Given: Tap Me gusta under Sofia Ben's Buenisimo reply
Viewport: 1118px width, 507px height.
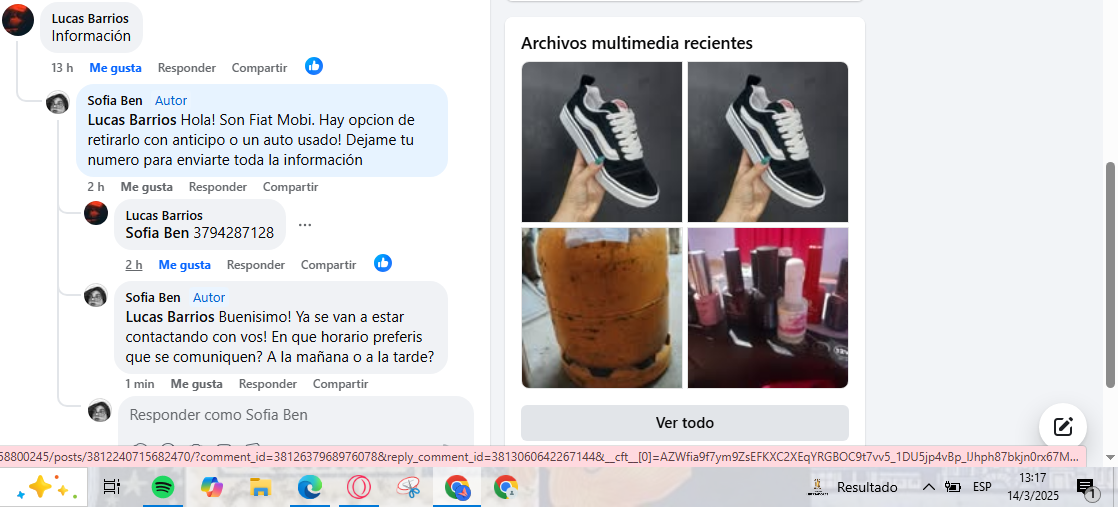Looking at the screenshot, I should point(196,384).
